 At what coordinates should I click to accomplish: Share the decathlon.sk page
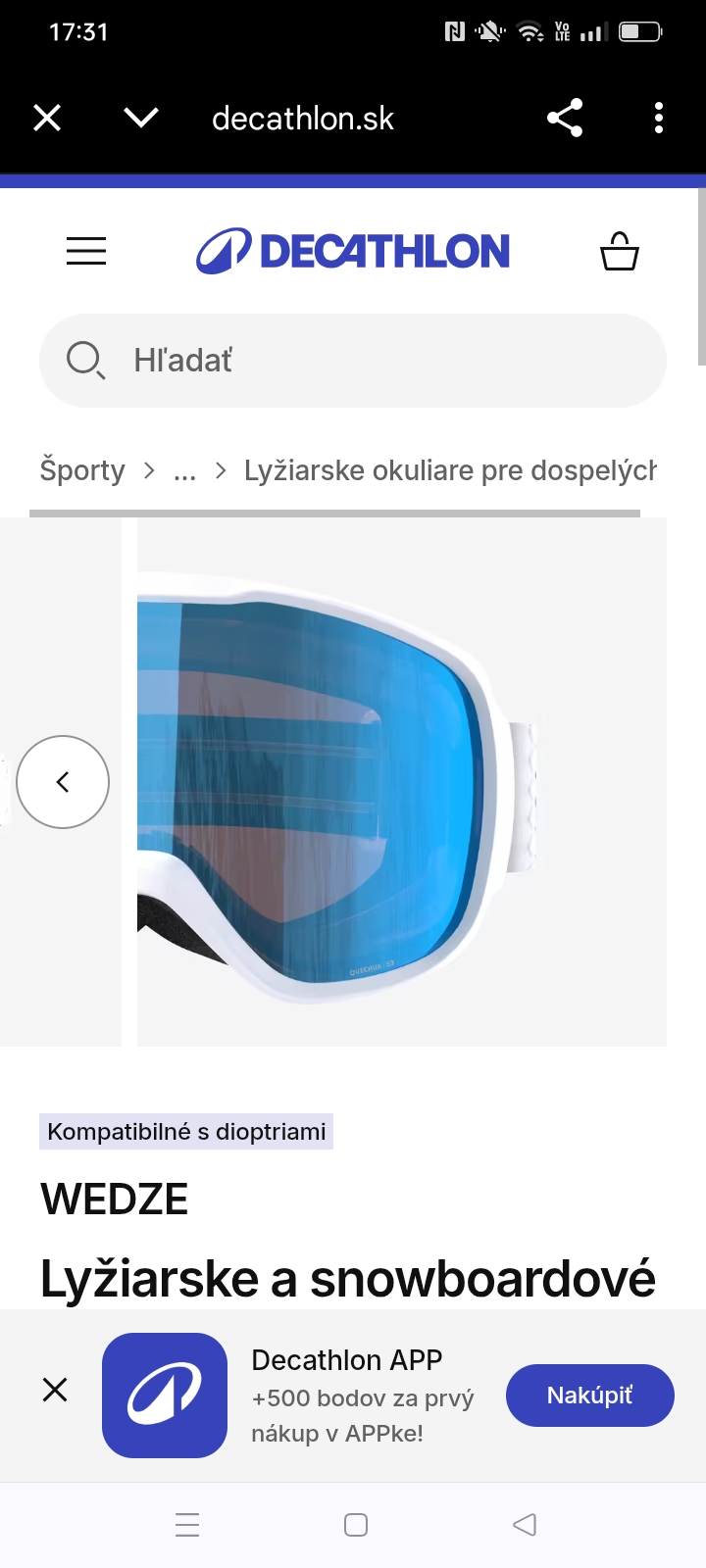tap(565, 119)
